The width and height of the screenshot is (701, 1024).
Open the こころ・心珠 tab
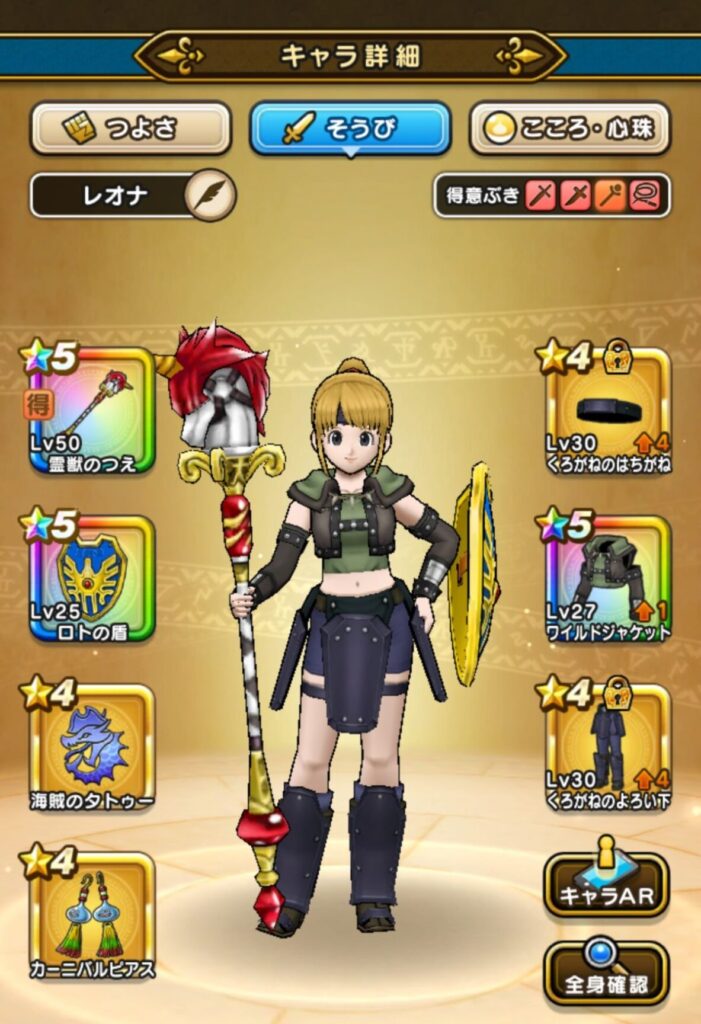tap(569, 128)
